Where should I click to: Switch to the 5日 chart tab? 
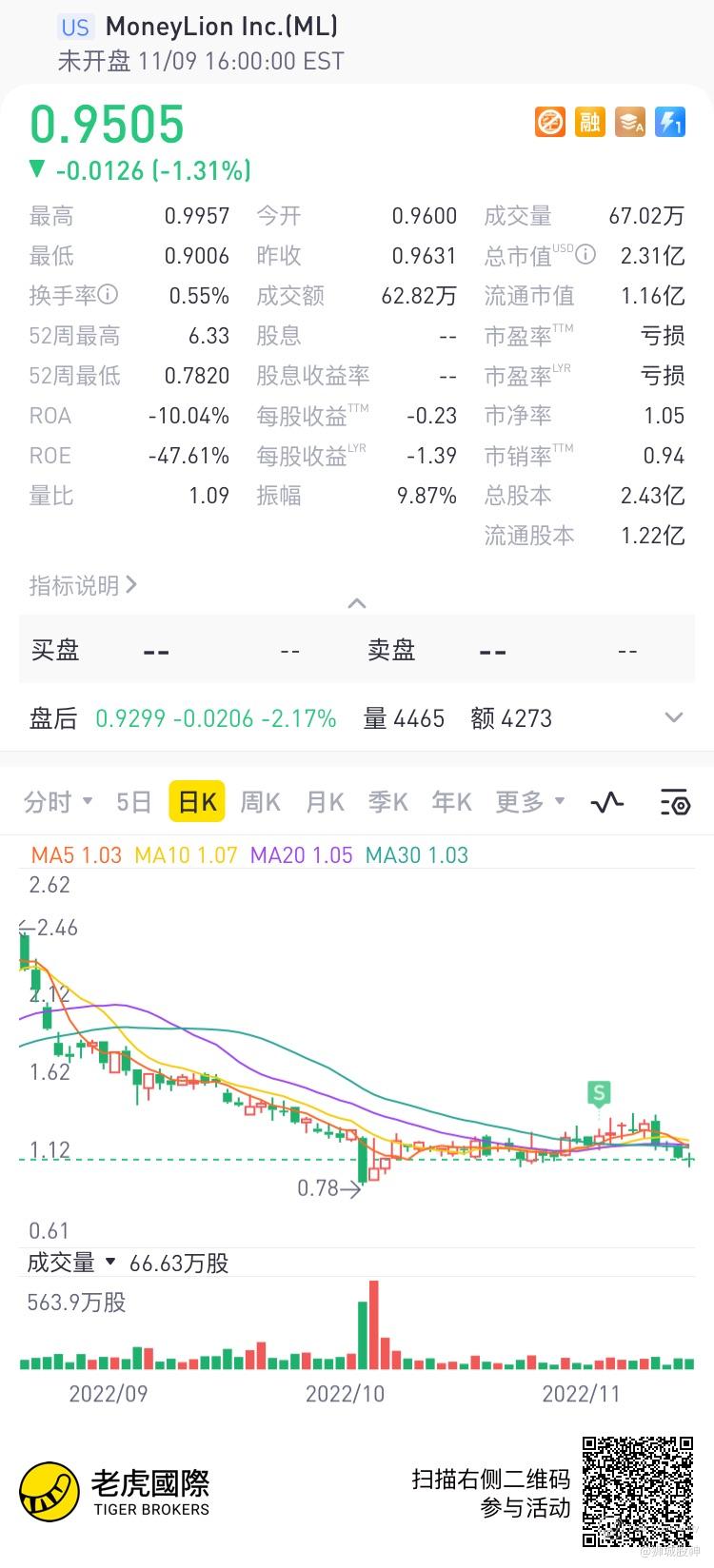tap(134, 802)
